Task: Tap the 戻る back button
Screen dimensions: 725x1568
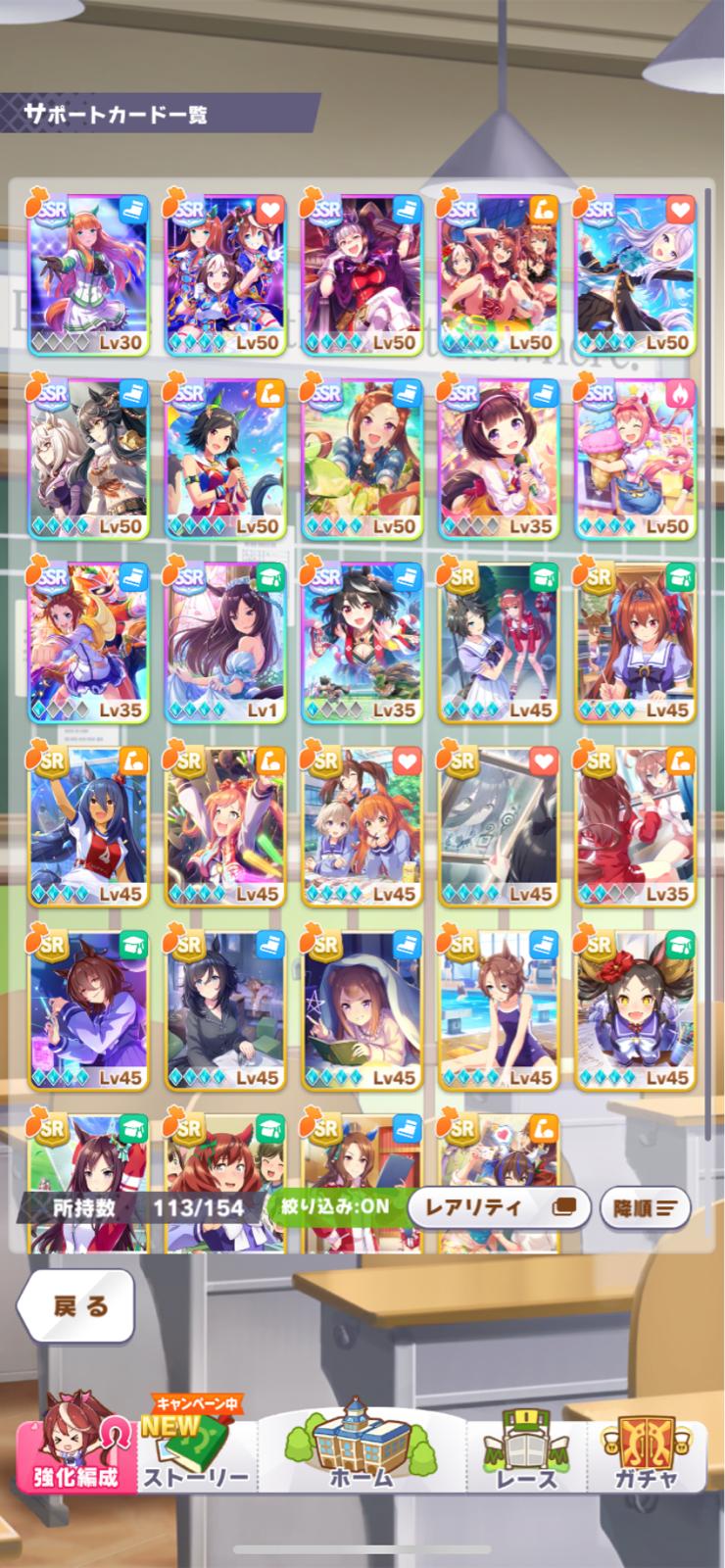Action: [76, 1306]
